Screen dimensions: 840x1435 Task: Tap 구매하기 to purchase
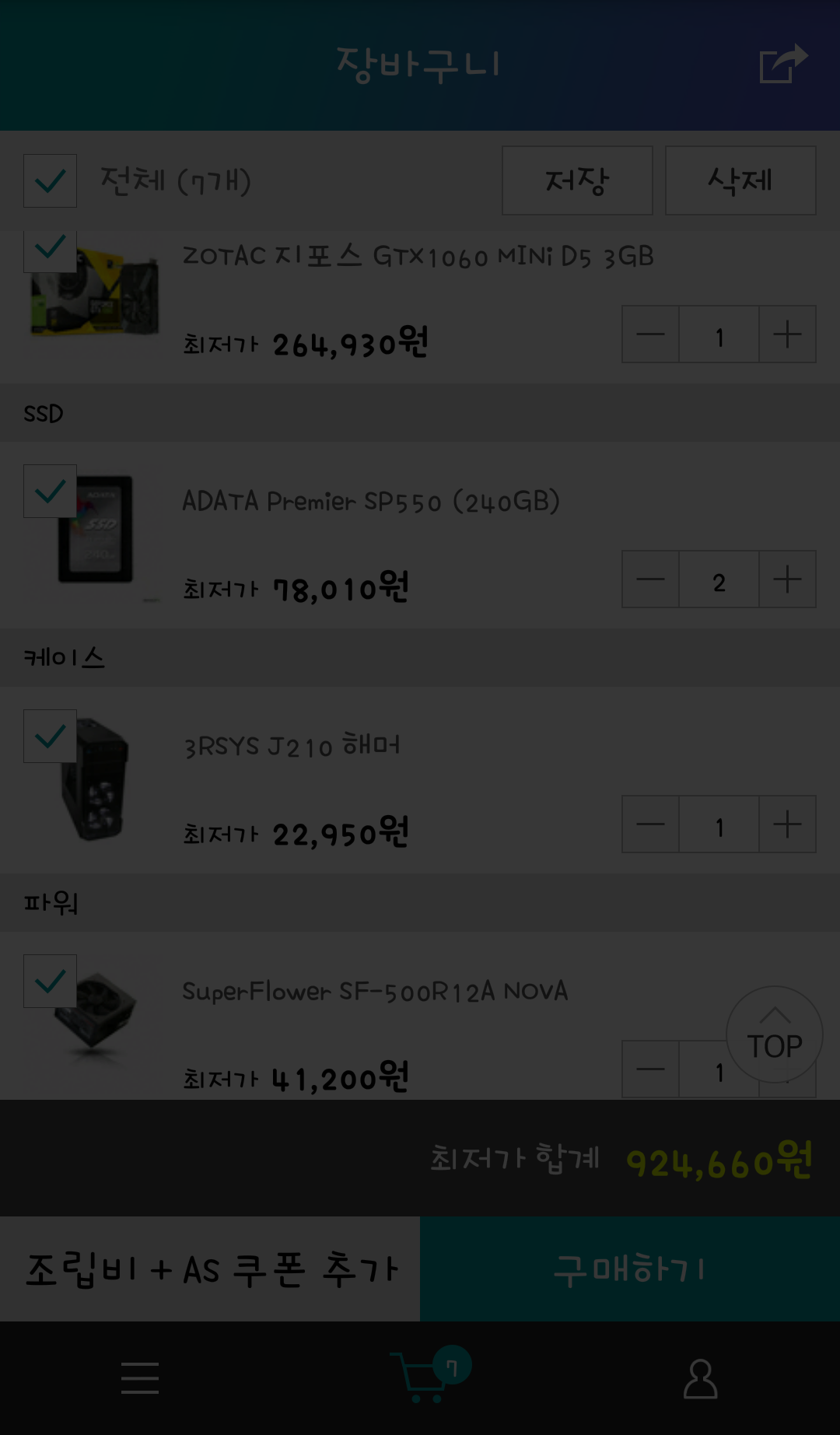(630, 1269)
